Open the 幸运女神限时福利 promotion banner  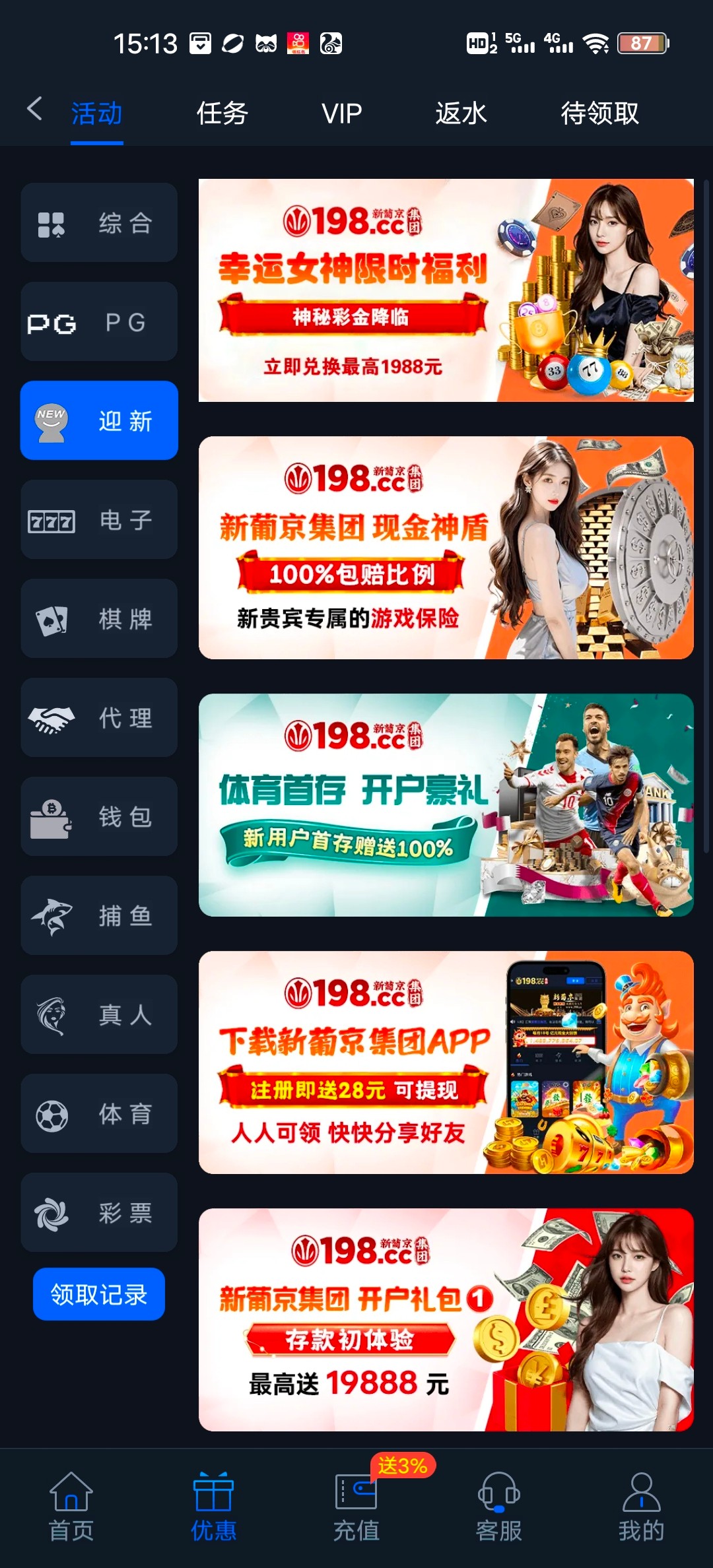446,290
